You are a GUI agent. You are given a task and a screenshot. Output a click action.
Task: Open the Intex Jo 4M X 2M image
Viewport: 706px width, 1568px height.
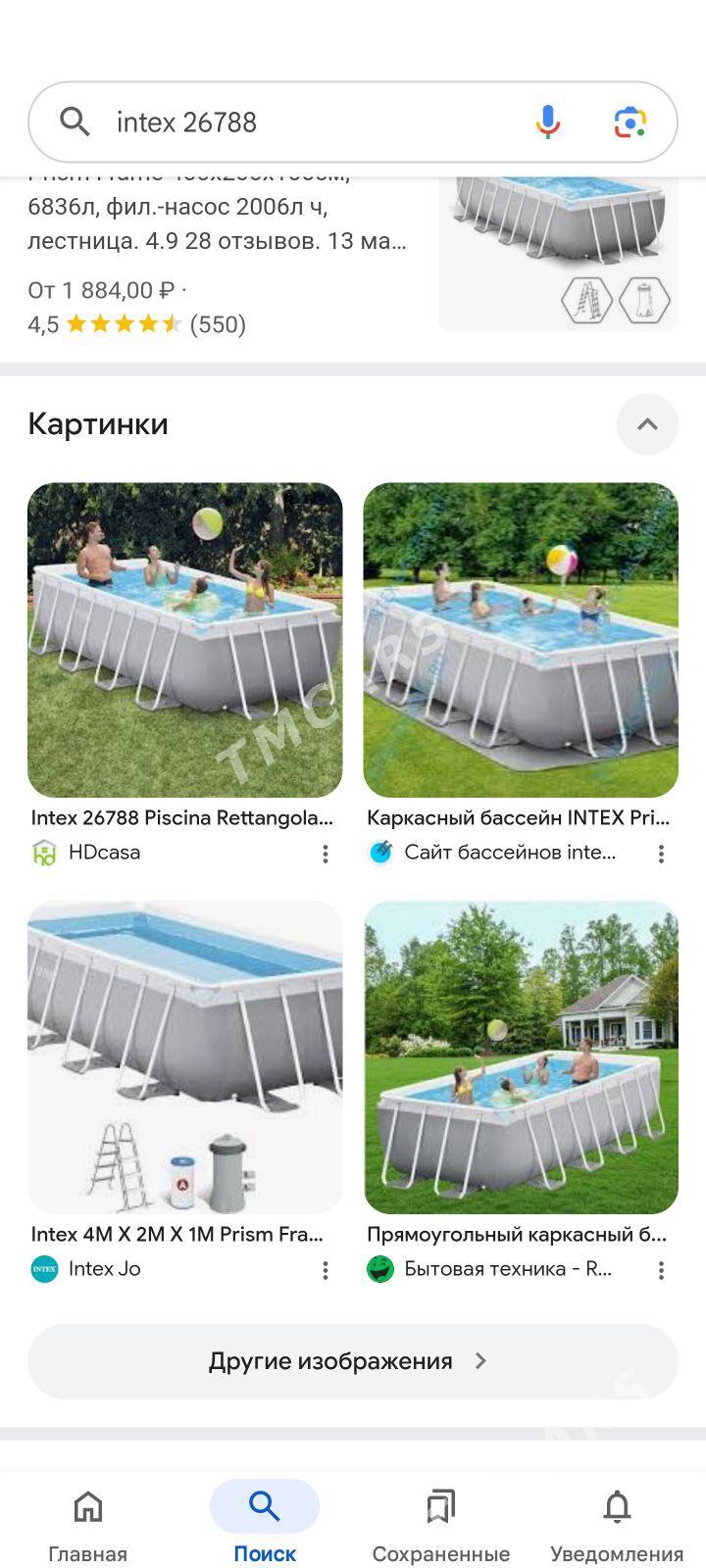(184, 1056)
